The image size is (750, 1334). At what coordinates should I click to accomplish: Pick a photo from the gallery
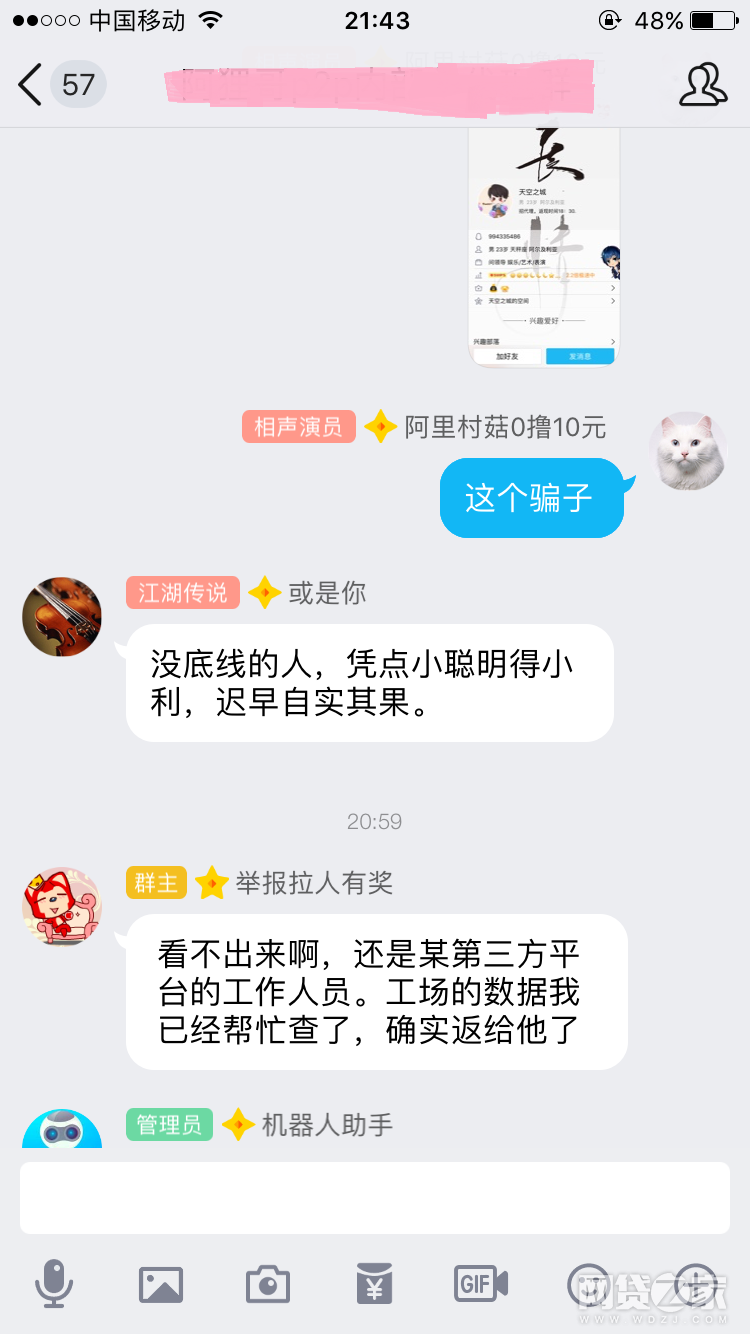161,1283
